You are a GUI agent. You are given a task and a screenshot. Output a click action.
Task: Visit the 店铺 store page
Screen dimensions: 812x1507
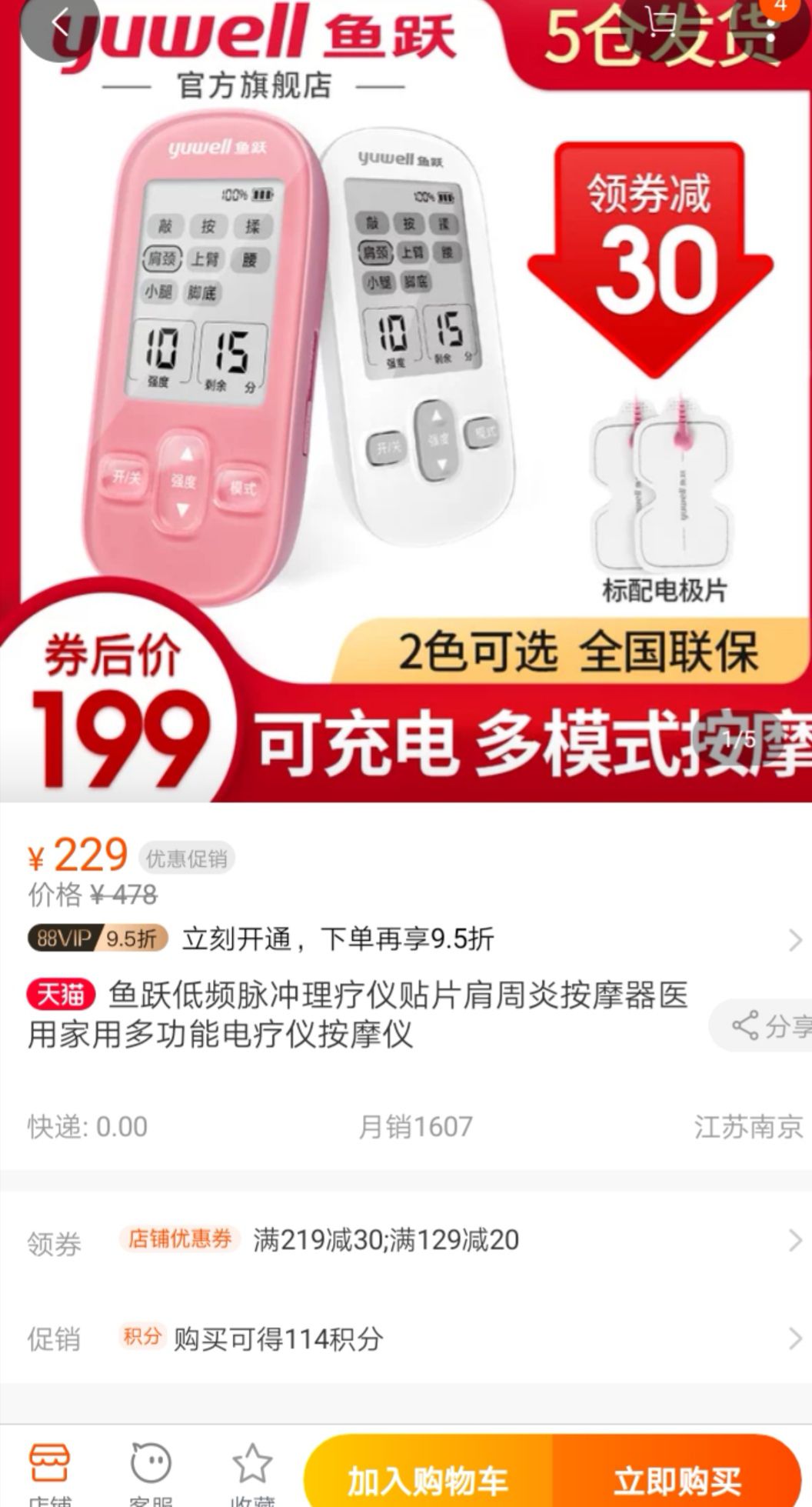51,1471
